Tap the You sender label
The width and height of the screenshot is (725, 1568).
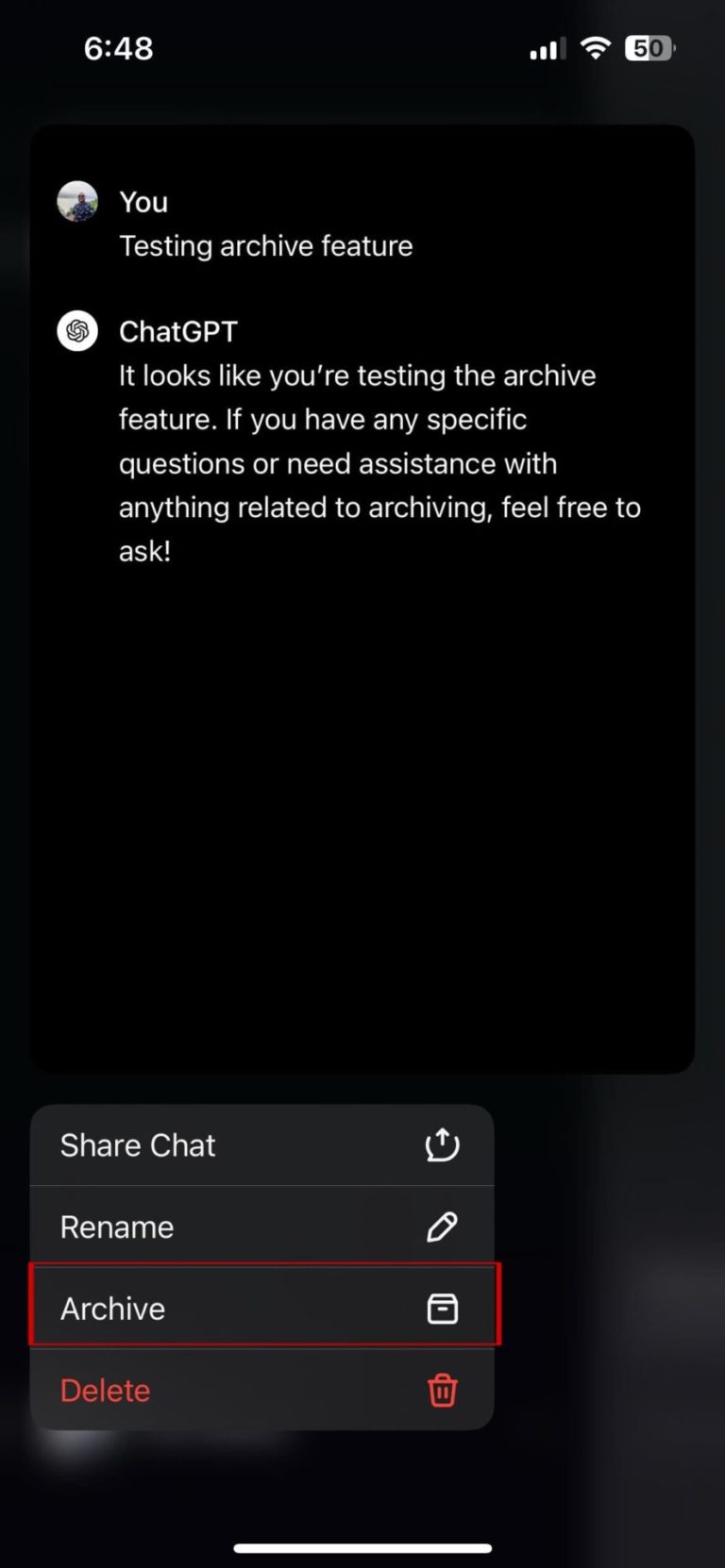click(143, 201)
